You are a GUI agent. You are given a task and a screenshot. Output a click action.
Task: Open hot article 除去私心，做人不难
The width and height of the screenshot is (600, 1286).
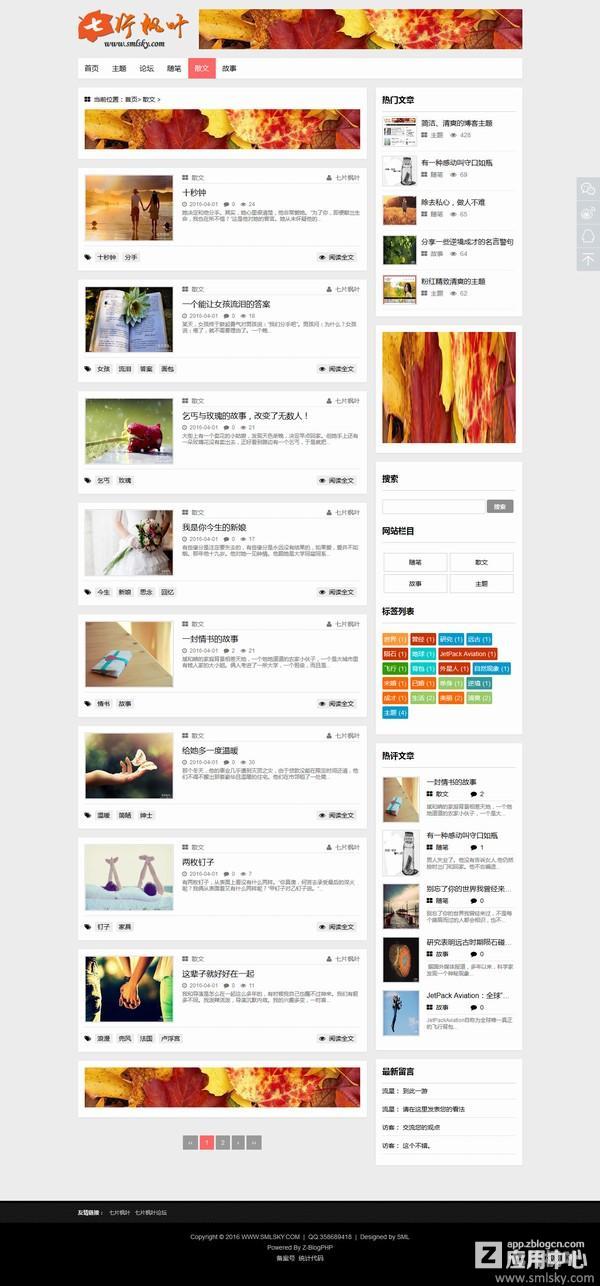(453, 202)
